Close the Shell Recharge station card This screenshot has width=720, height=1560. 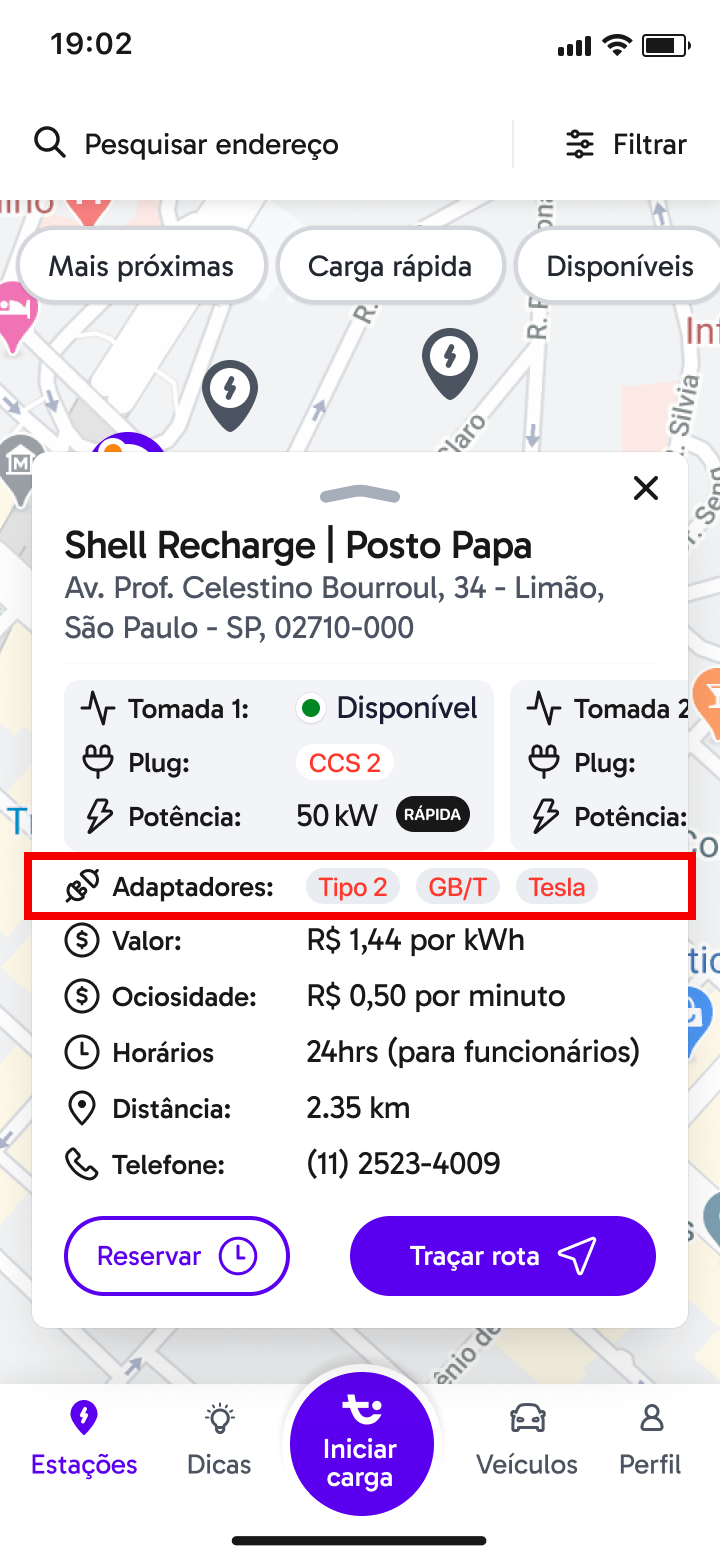pyautogui.click(x=647, y=488)
